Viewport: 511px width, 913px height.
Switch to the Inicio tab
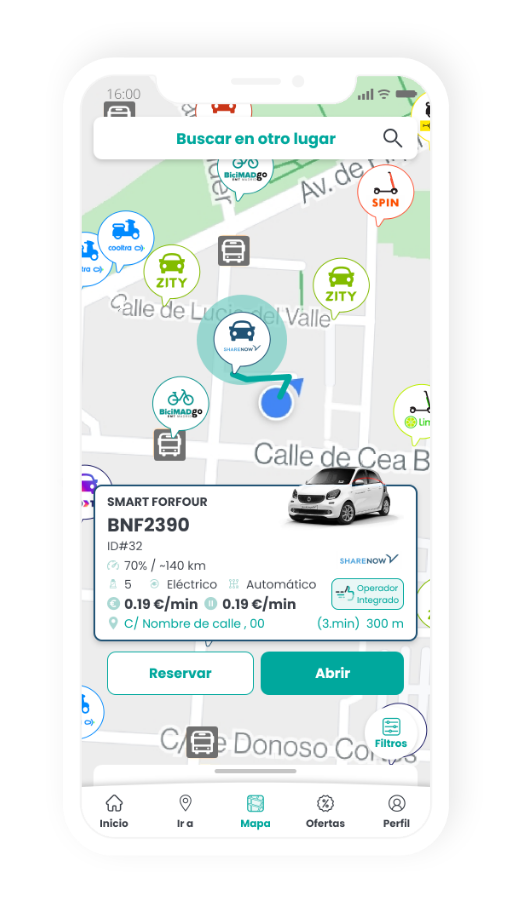click(x=113, y=812)
